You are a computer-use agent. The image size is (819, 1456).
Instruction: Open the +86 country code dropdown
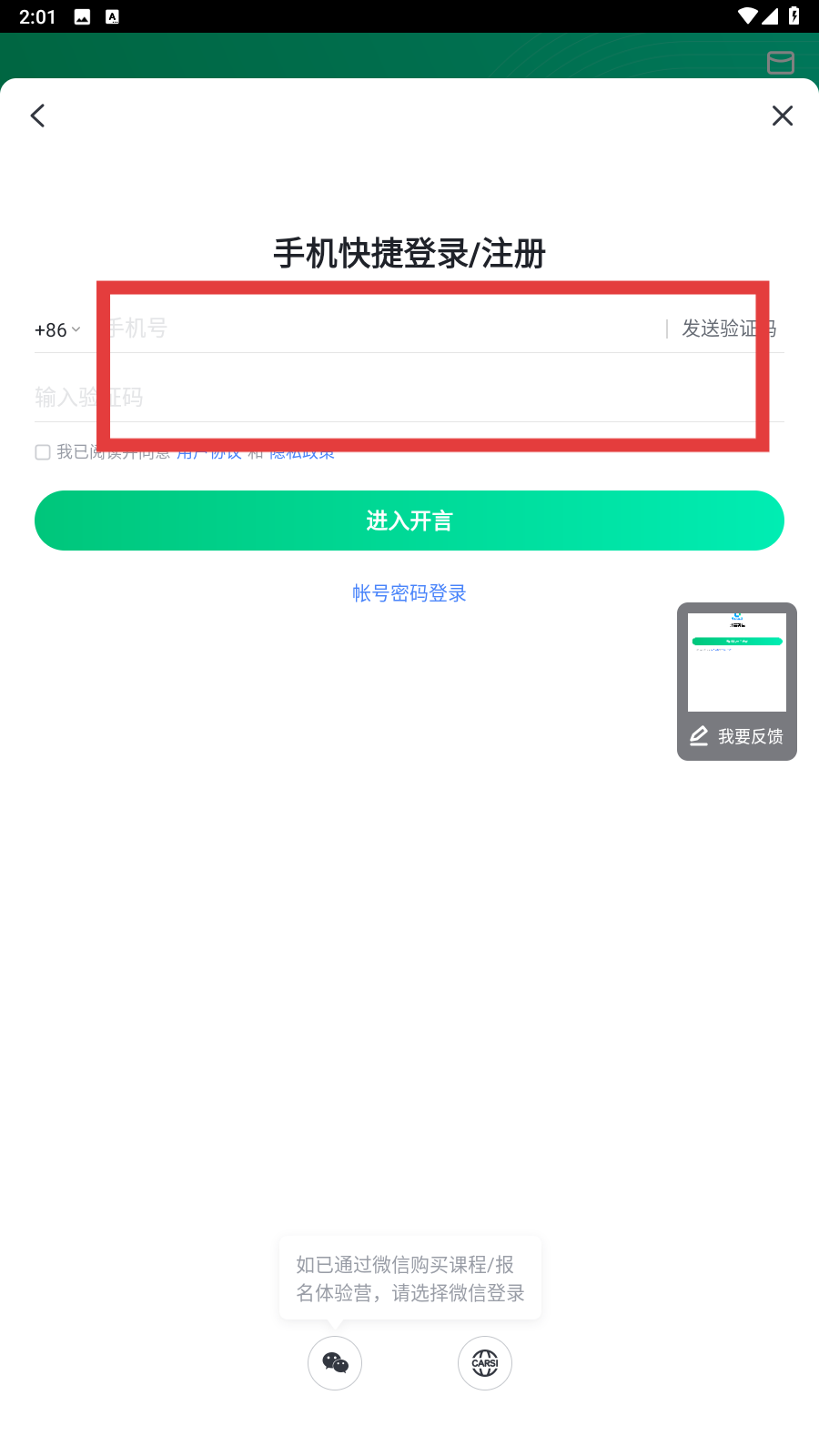tap(57, 329)
